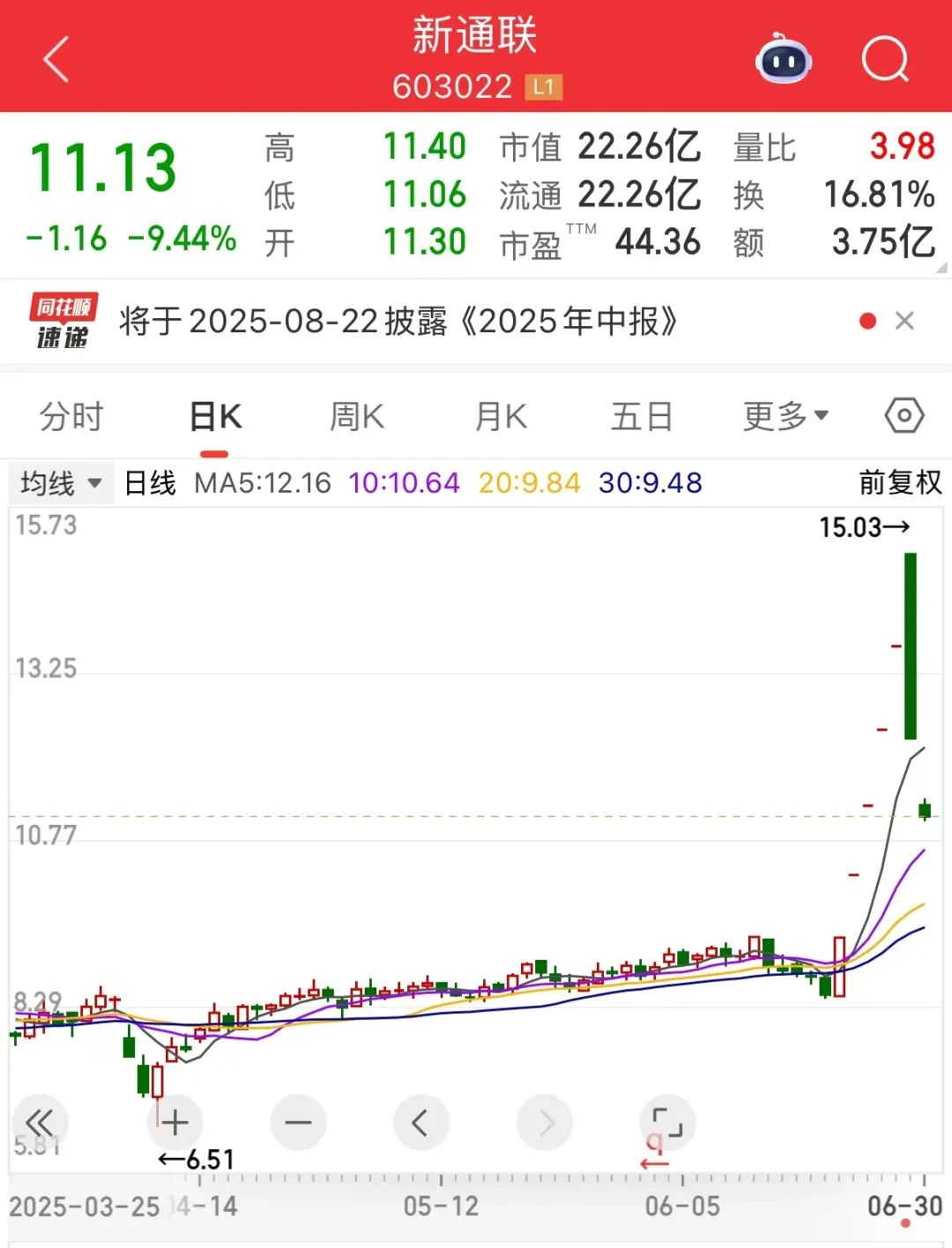Switch adjustment mode via 前复权 selector

point(901,483)
